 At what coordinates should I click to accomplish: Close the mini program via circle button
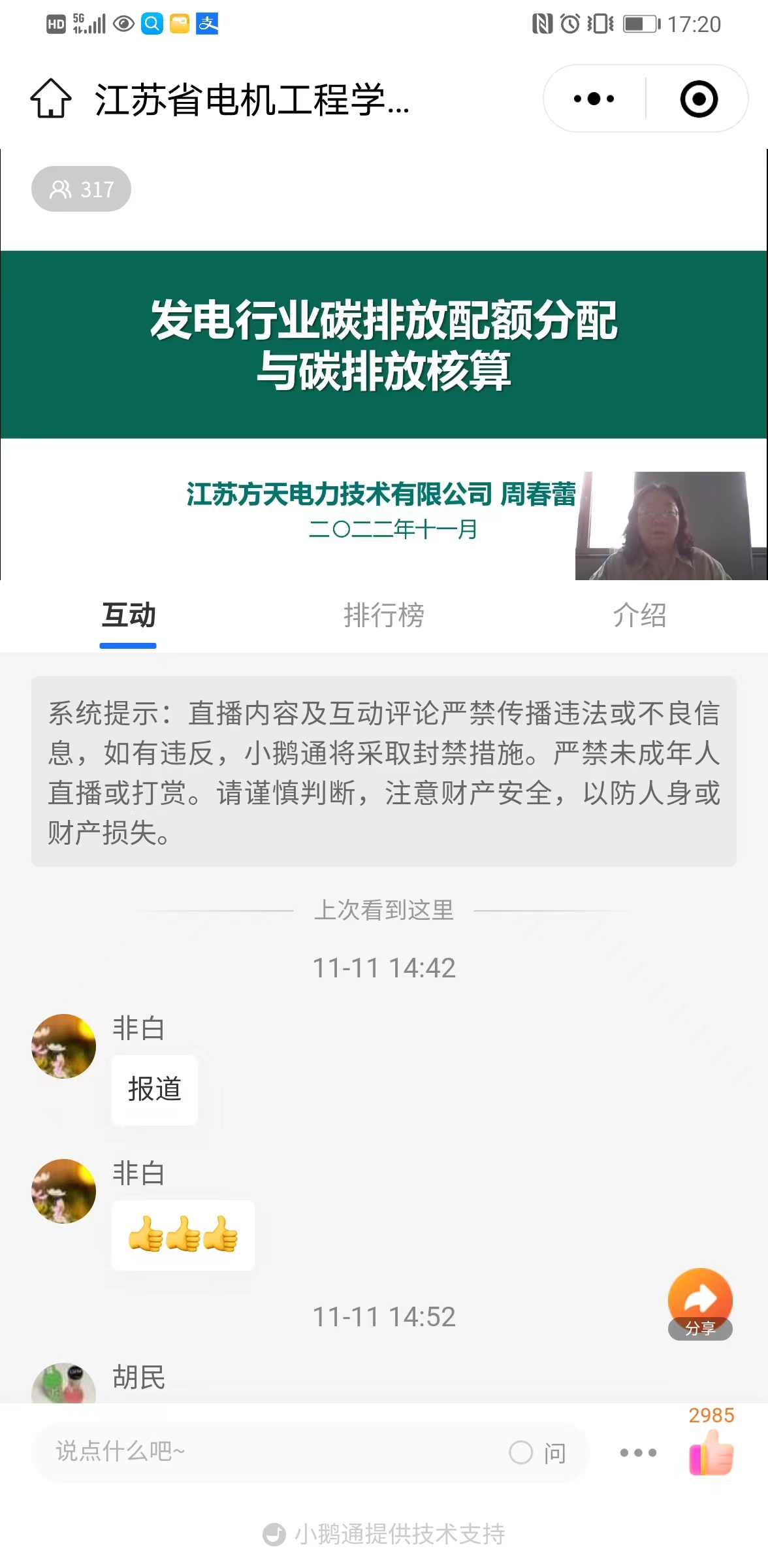[698, 99]
